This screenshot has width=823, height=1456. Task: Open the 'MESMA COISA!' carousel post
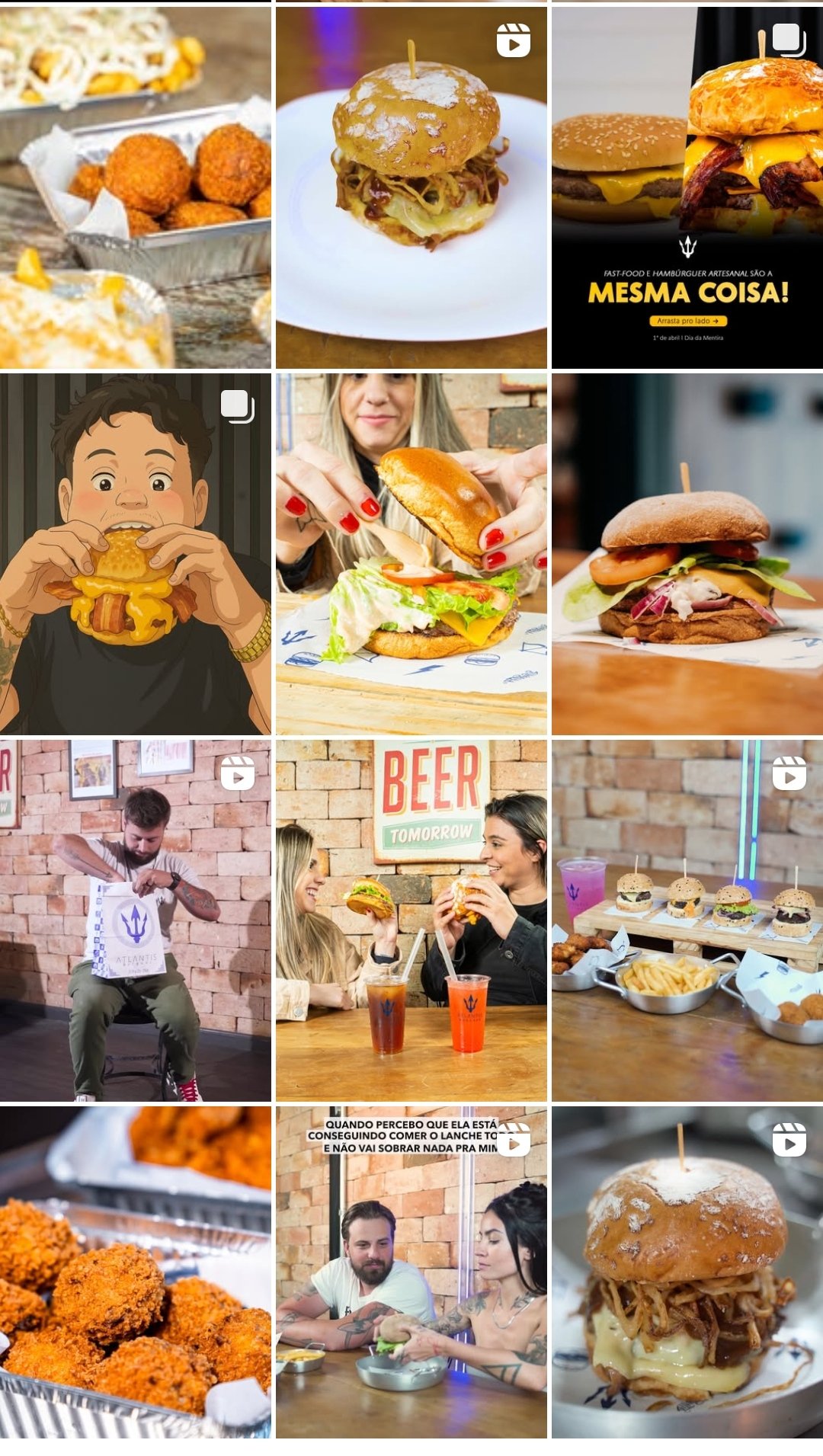pyautogui.click(x=687, y=187)
